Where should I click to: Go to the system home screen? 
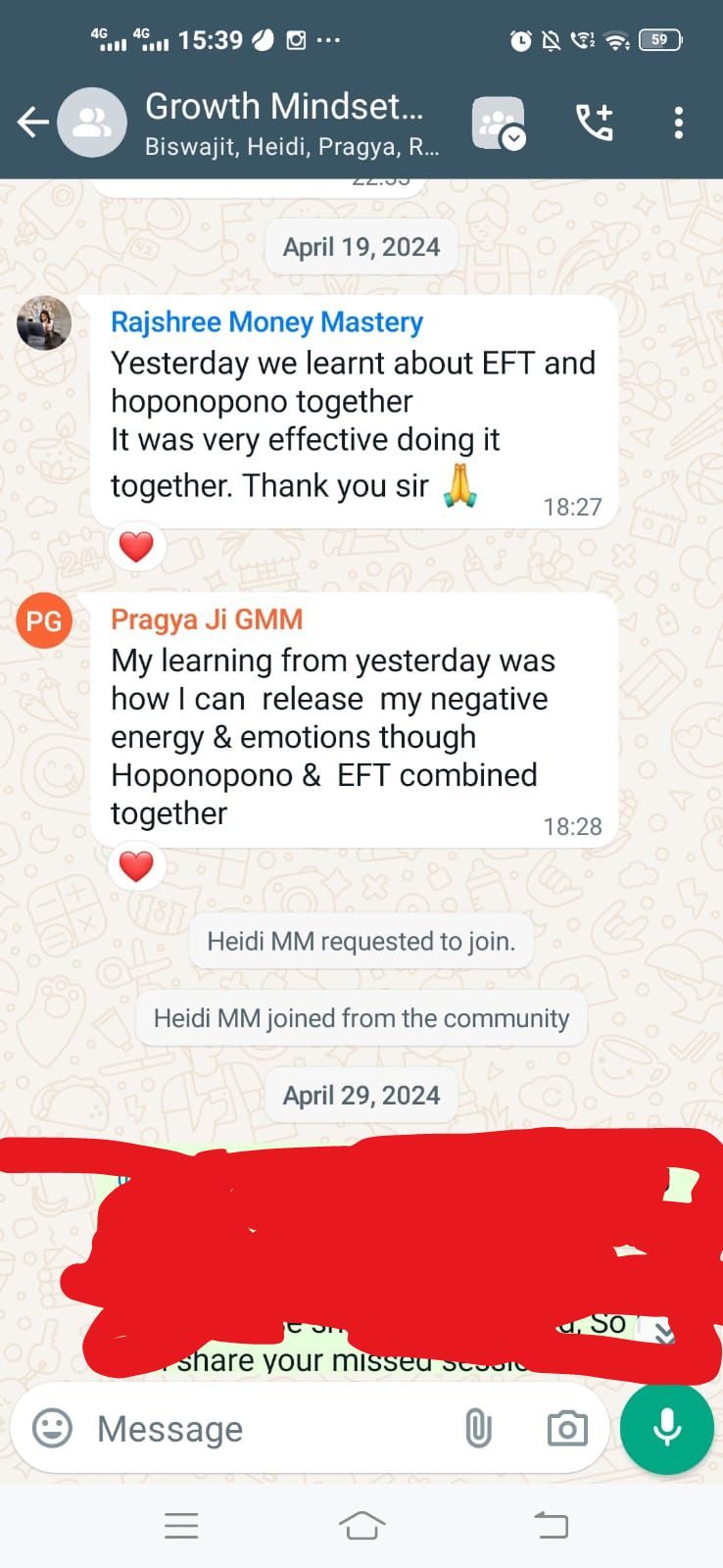pos(361,1525)
